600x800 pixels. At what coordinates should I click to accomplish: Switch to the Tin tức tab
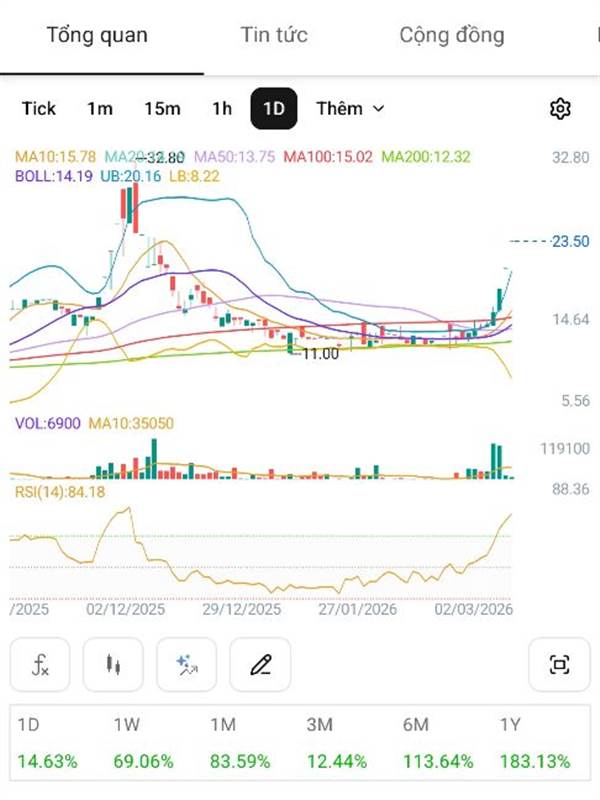(x=273, y=36)
